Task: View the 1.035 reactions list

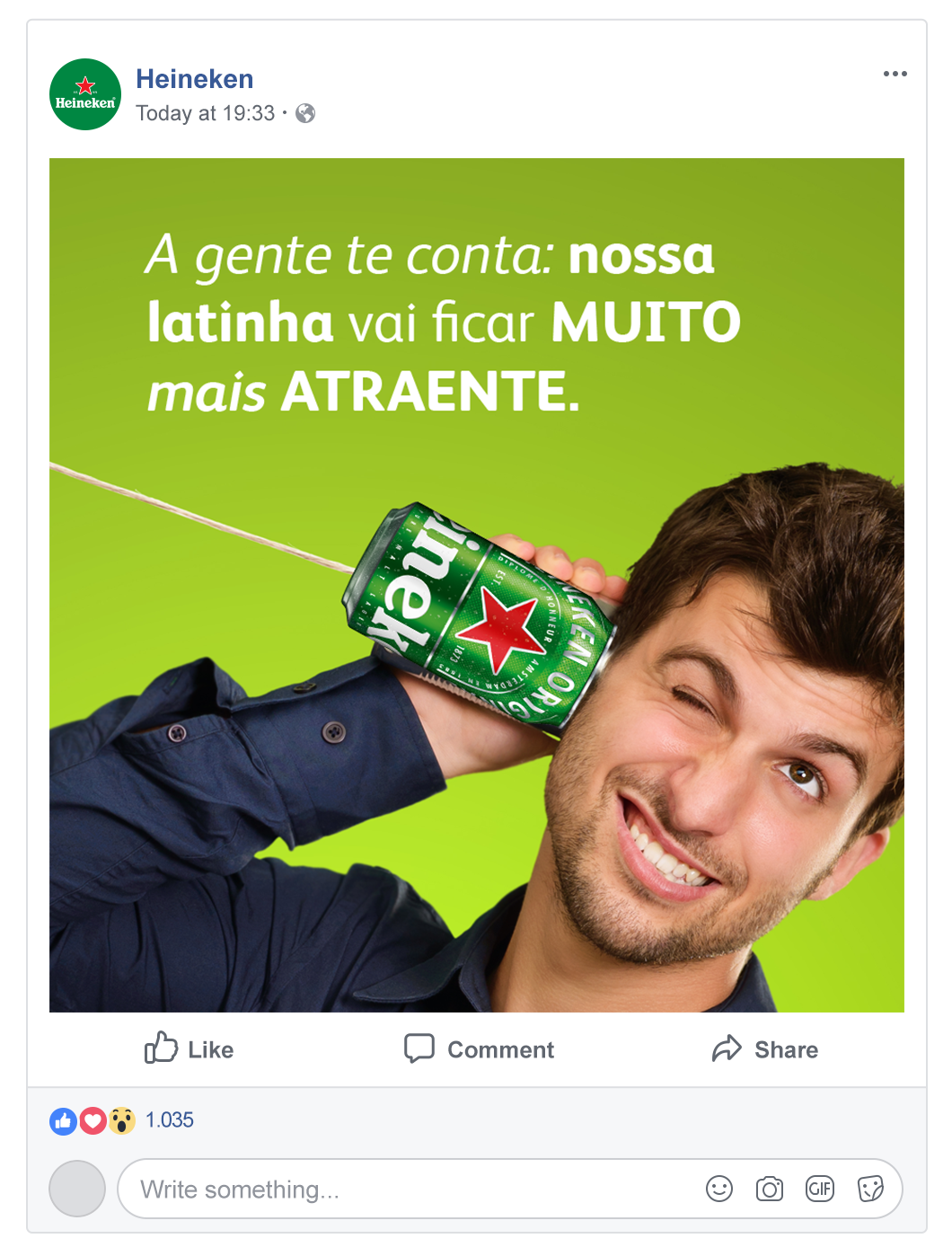Action: click(x=169, y=1119)
